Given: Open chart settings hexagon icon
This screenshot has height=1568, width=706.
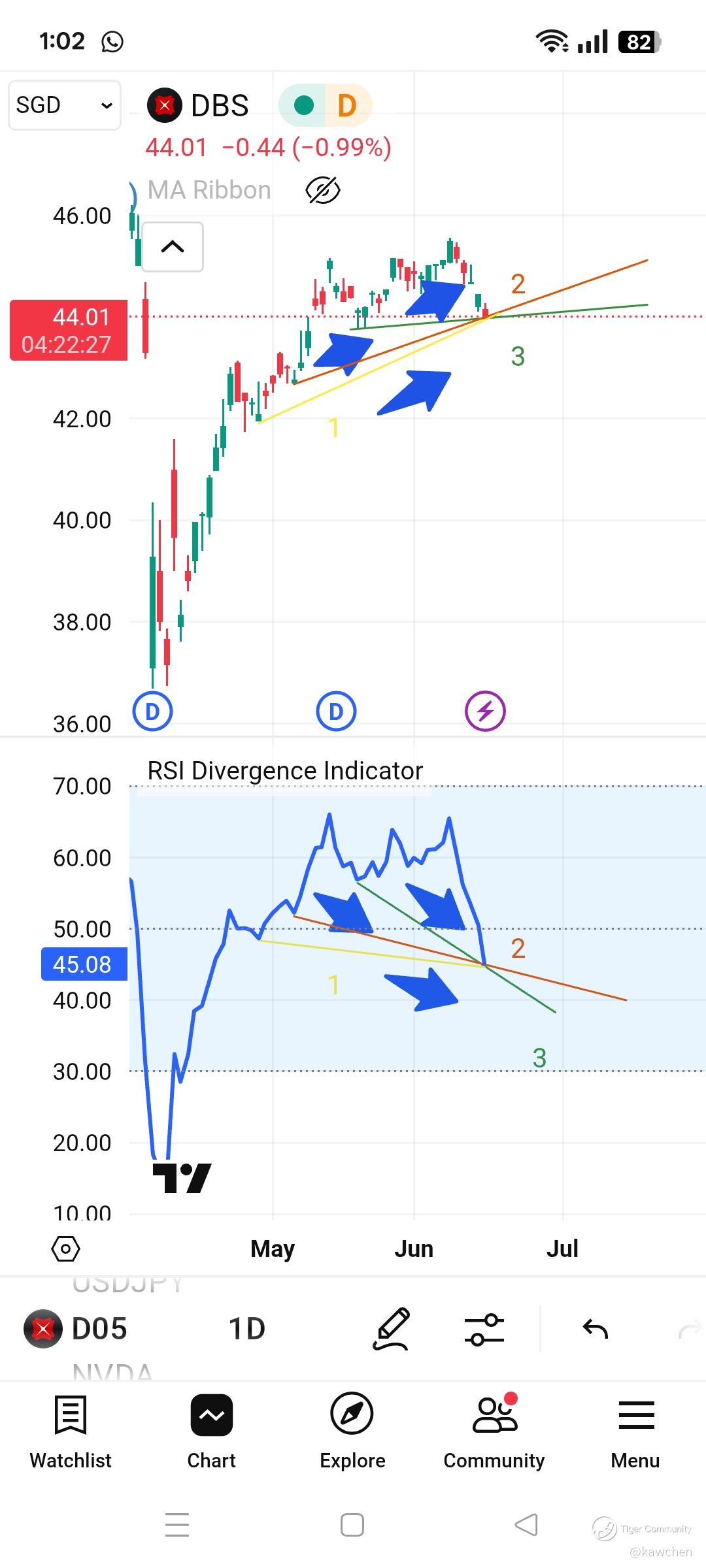Looking at the screenshot, I should tap(65, 1249).
